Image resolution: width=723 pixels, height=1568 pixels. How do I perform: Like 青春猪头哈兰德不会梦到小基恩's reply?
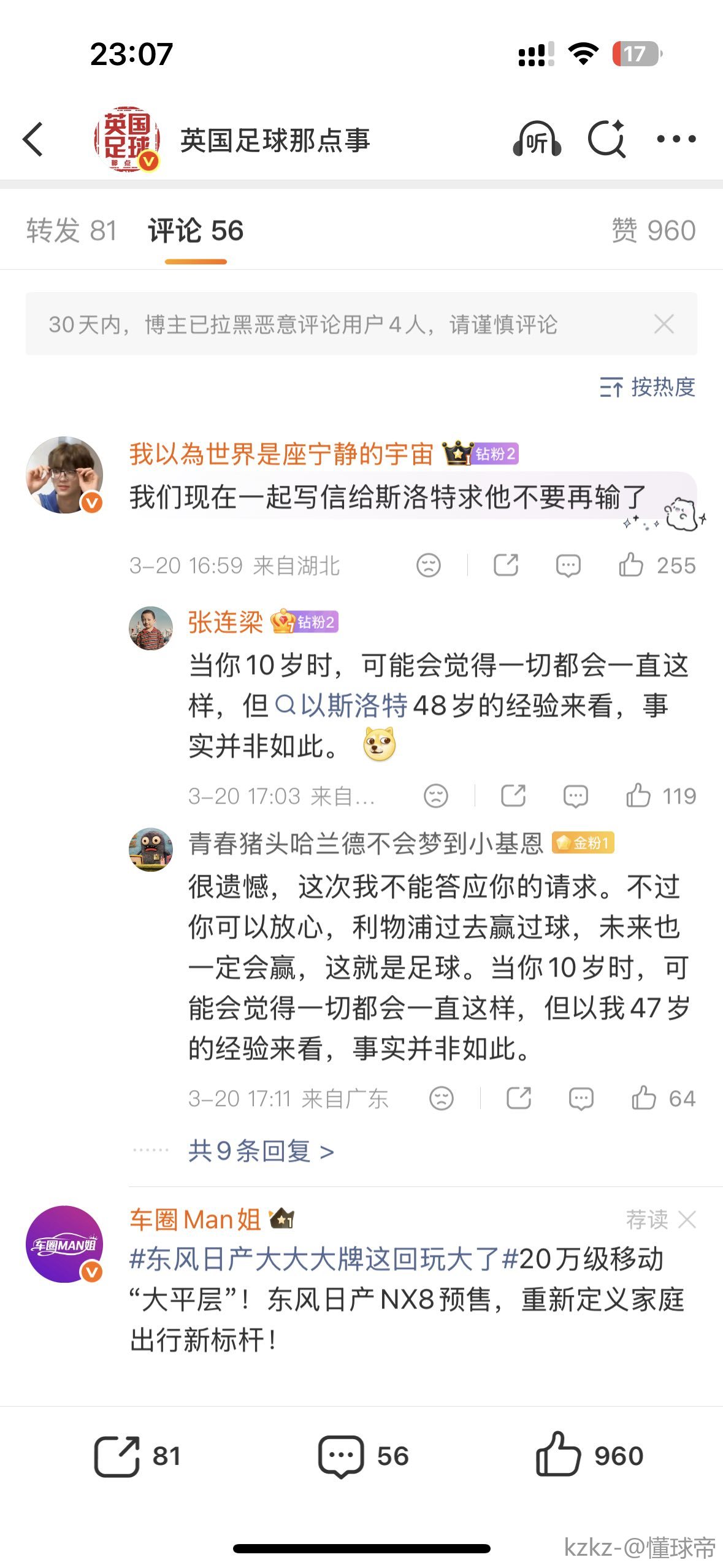click(644, 1097)
